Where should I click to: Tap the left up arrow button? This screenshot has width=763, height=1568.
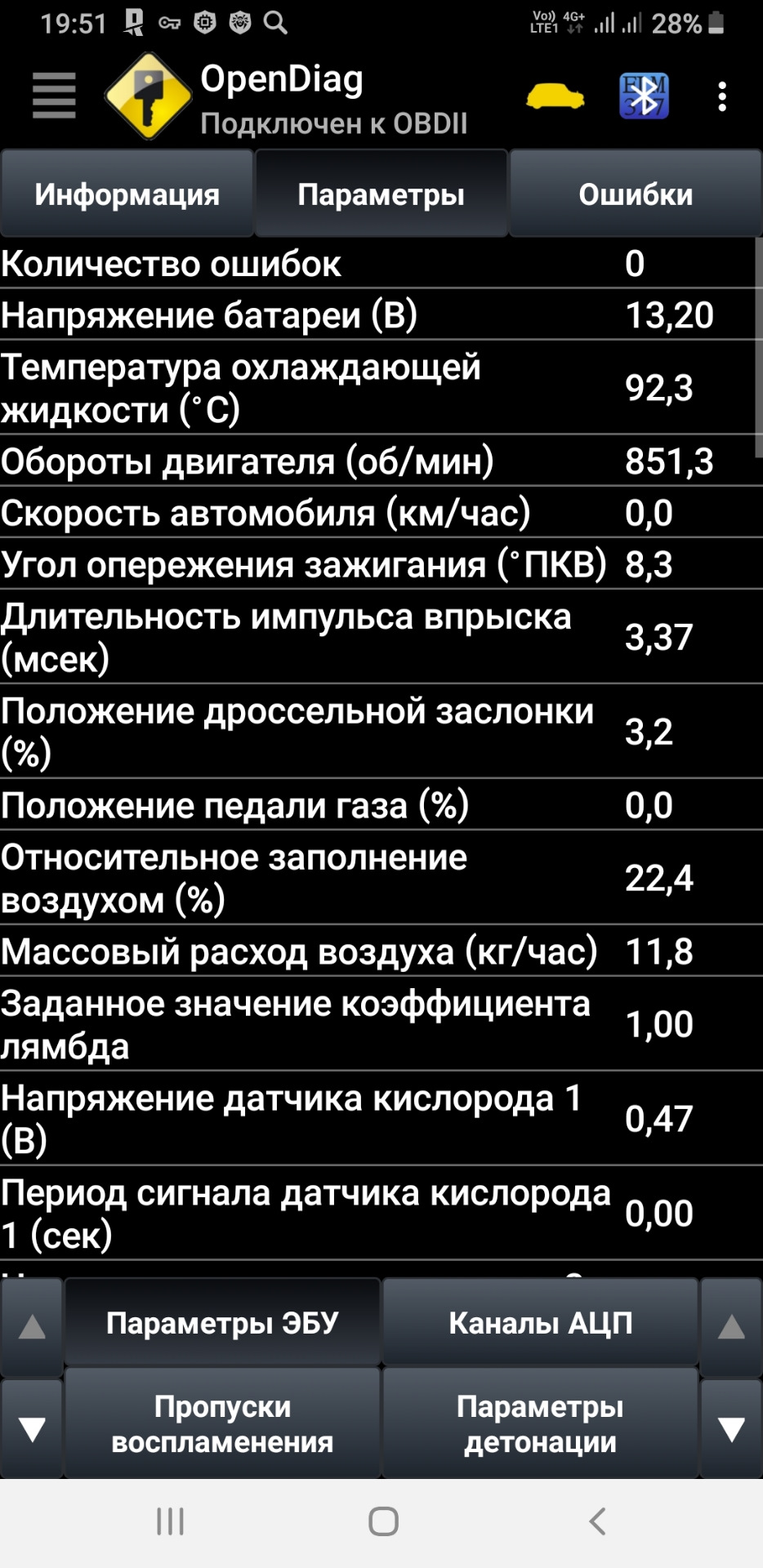(x=32, y=1326)
